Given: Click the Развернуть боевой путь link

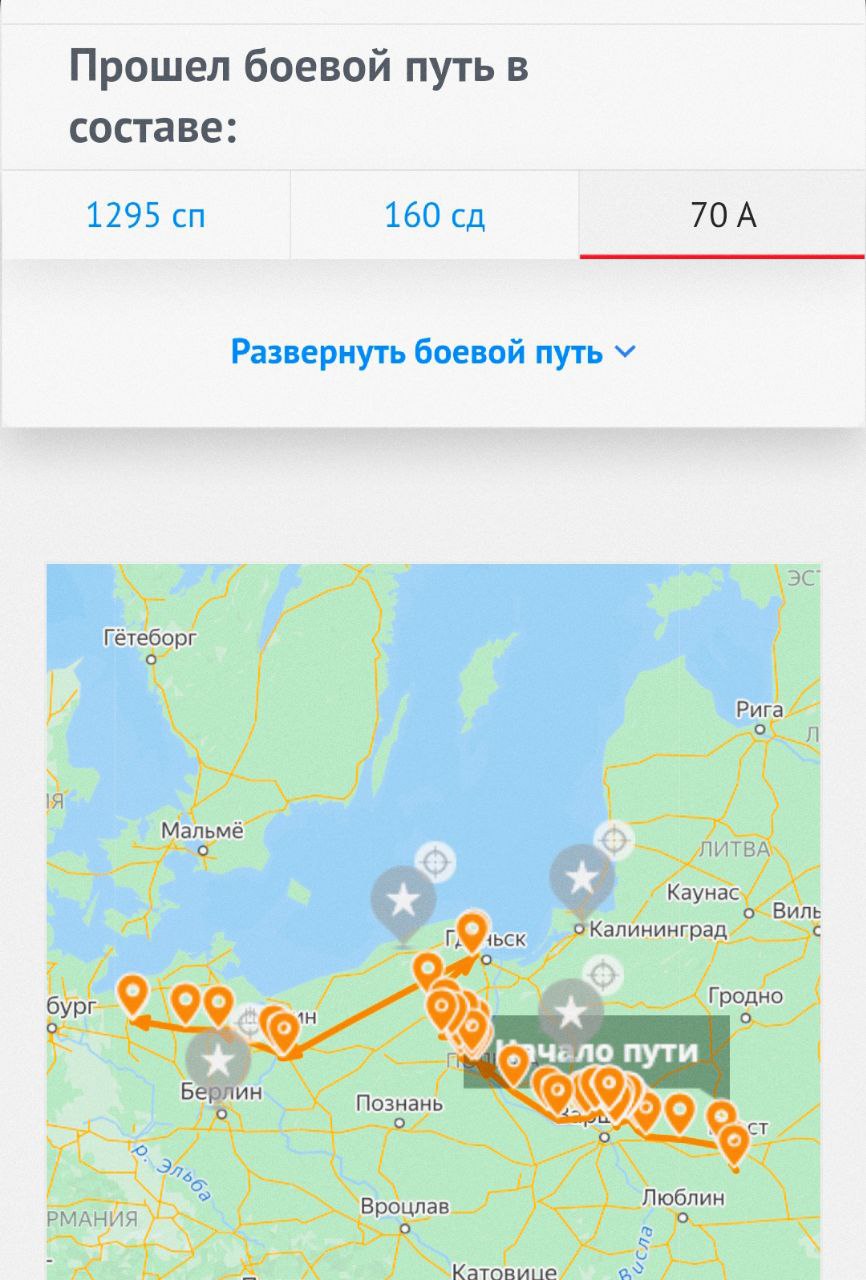Looking at the screenshot, I should point(413,352).
